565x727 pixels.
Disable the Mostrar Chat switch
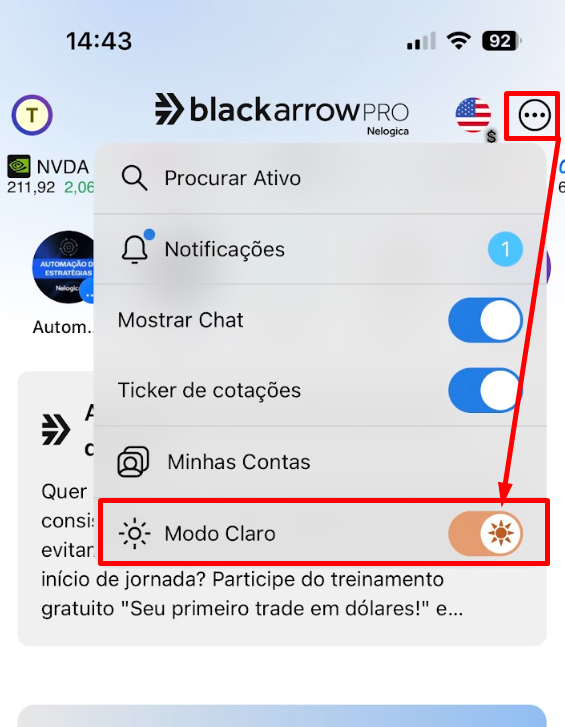pos(485,320)
